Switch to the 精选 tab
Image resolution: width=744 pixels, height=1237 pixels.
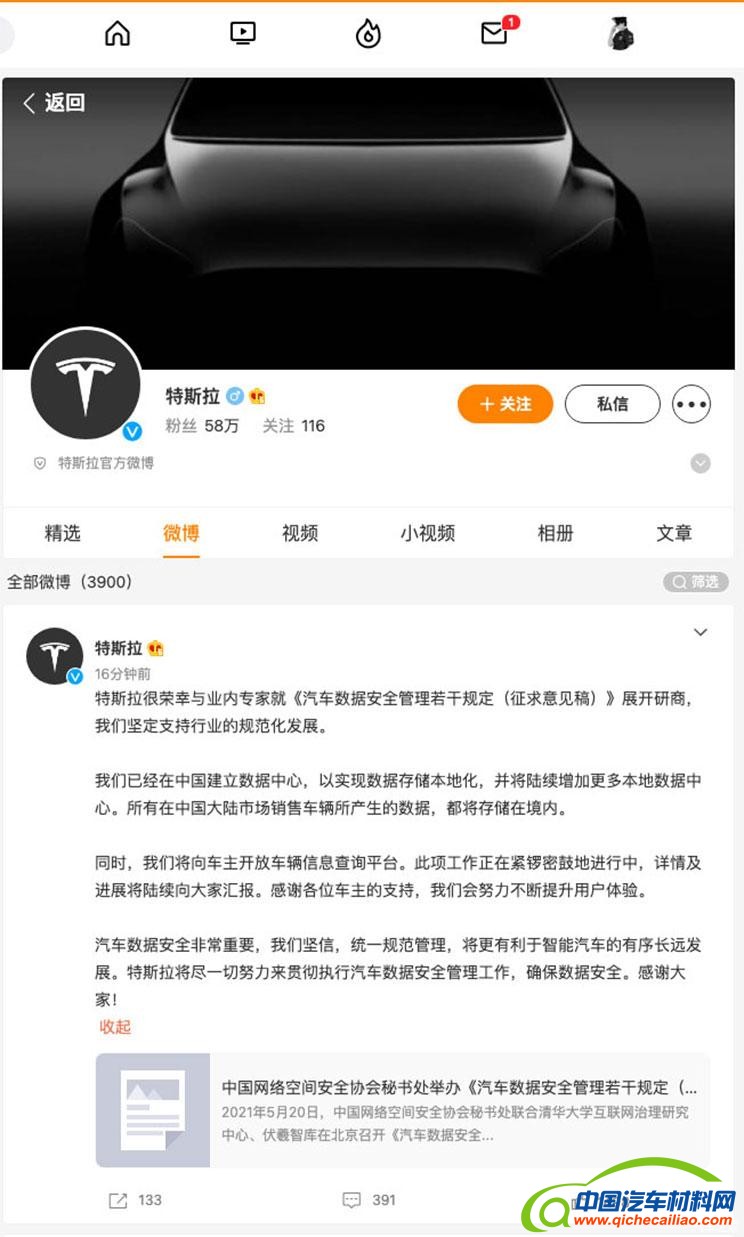point(62,533)
